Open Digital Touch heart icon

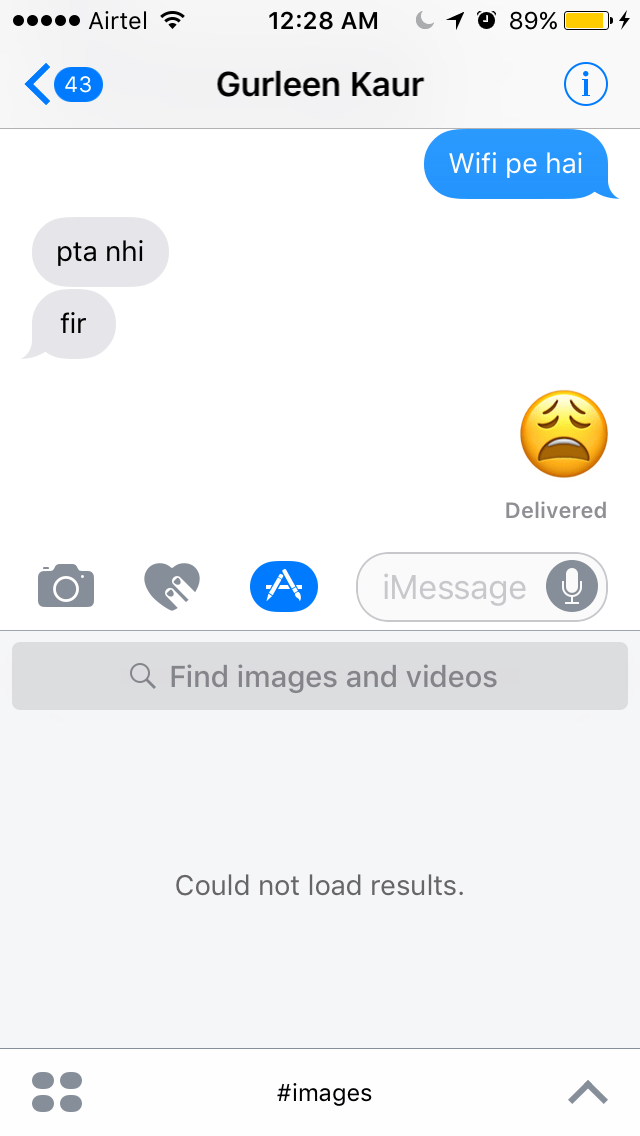click(x=172, y=586)
